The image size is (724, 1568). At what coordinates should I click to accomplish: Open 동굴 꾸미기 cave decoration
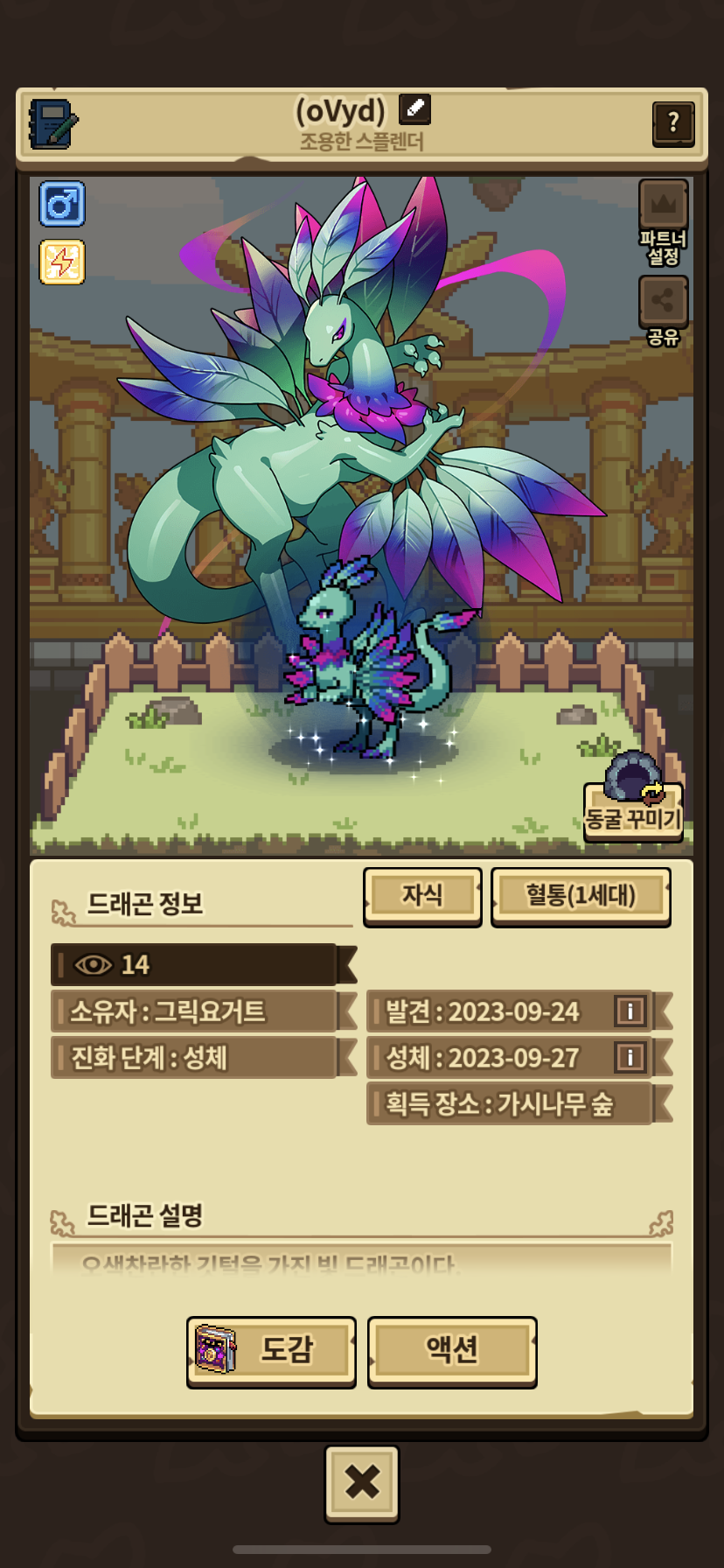pyautogui.click(x=633, y=797)
